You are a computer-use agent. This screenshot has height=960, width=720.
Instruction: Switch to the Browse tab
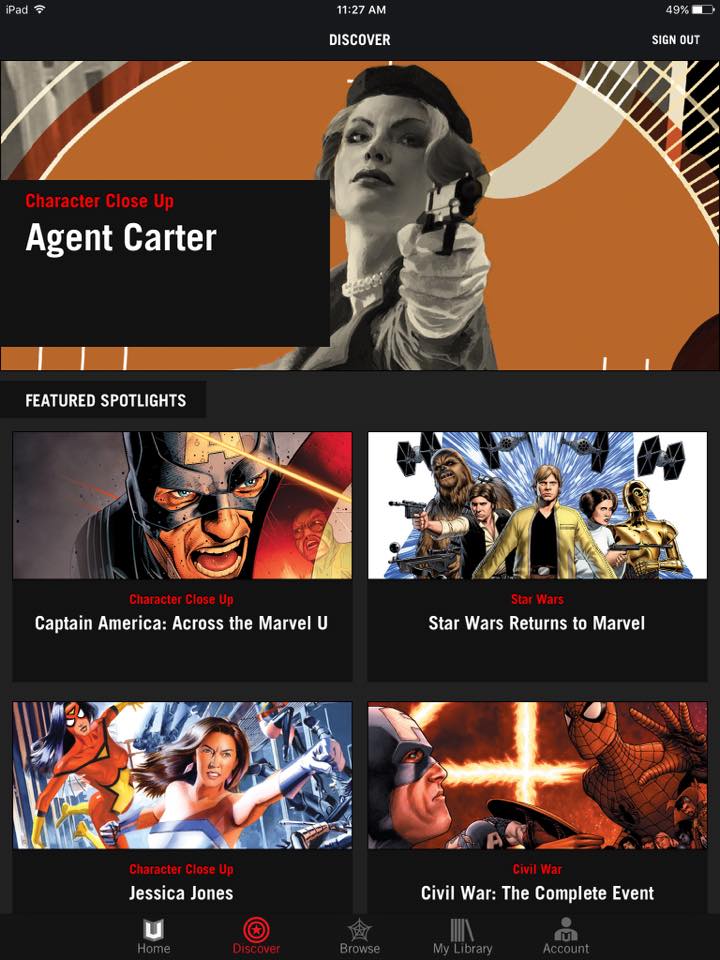[359, 937]
